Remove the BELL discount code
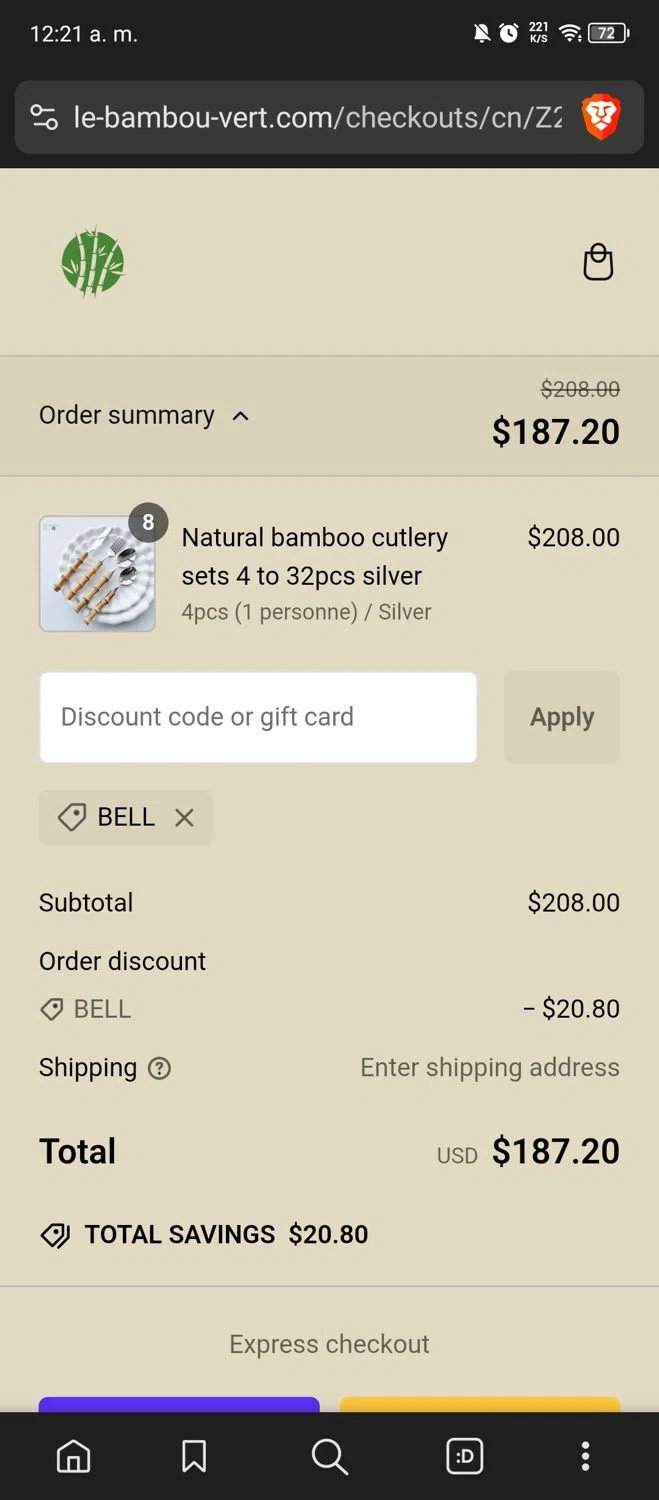Screen dimensions: 659x1500 184,818
